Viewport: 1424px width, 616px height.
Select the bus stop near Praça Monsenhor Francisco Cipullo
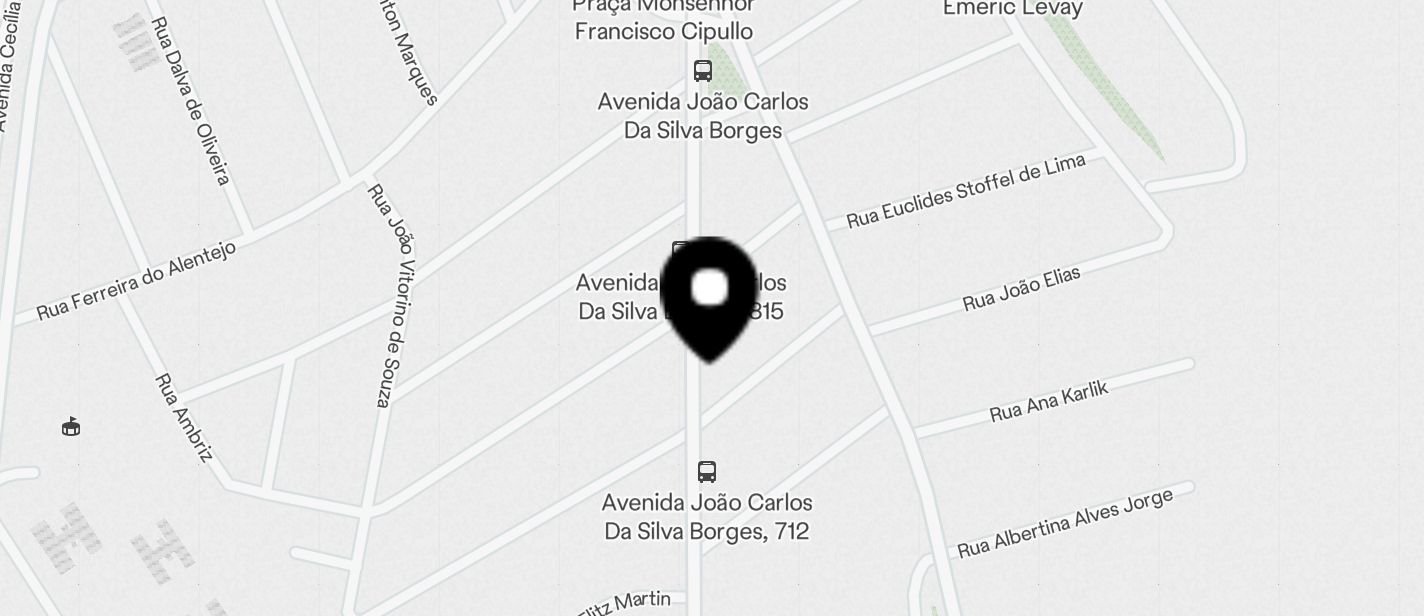703,71
